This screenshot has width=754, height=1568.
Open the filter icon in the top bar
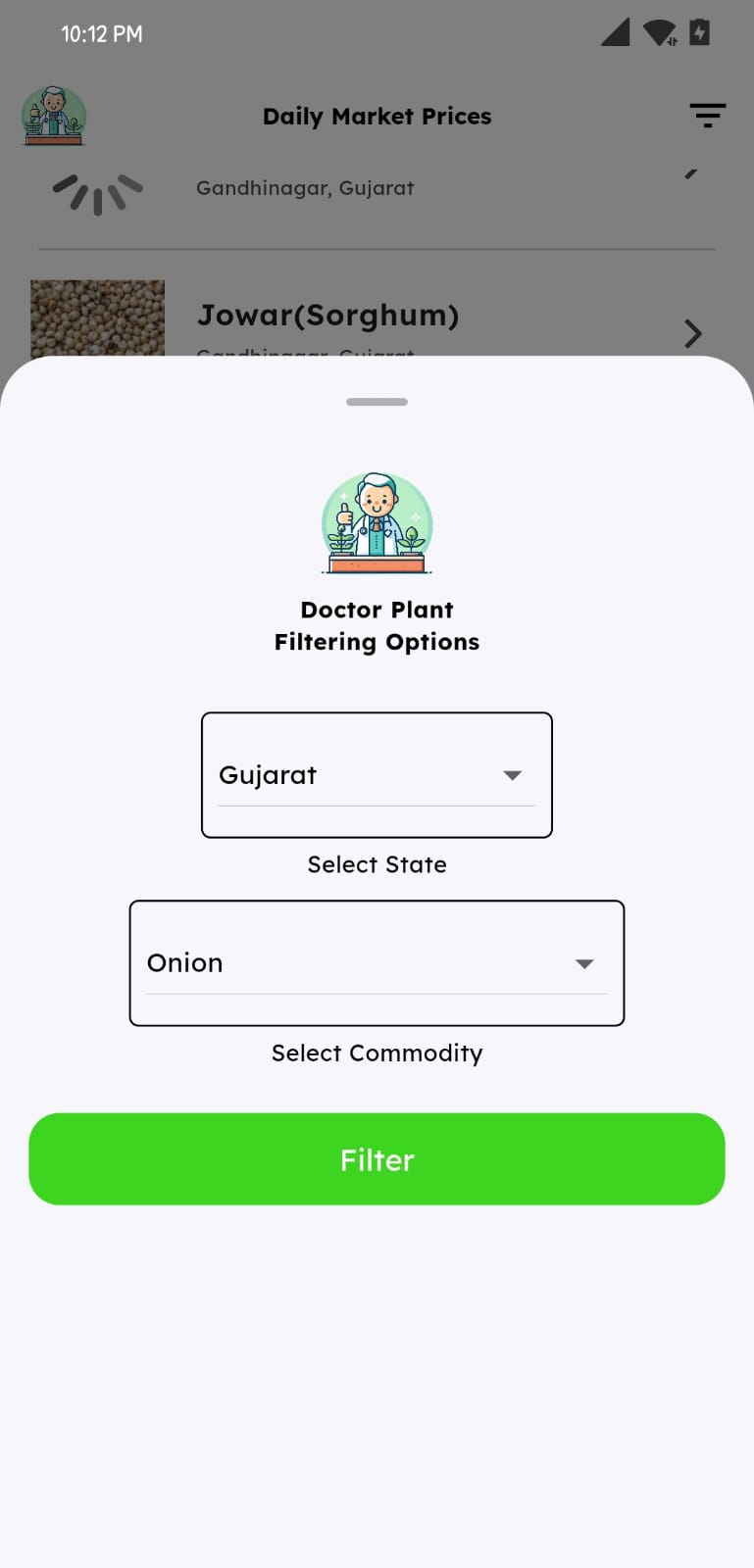tap(708, 116)
